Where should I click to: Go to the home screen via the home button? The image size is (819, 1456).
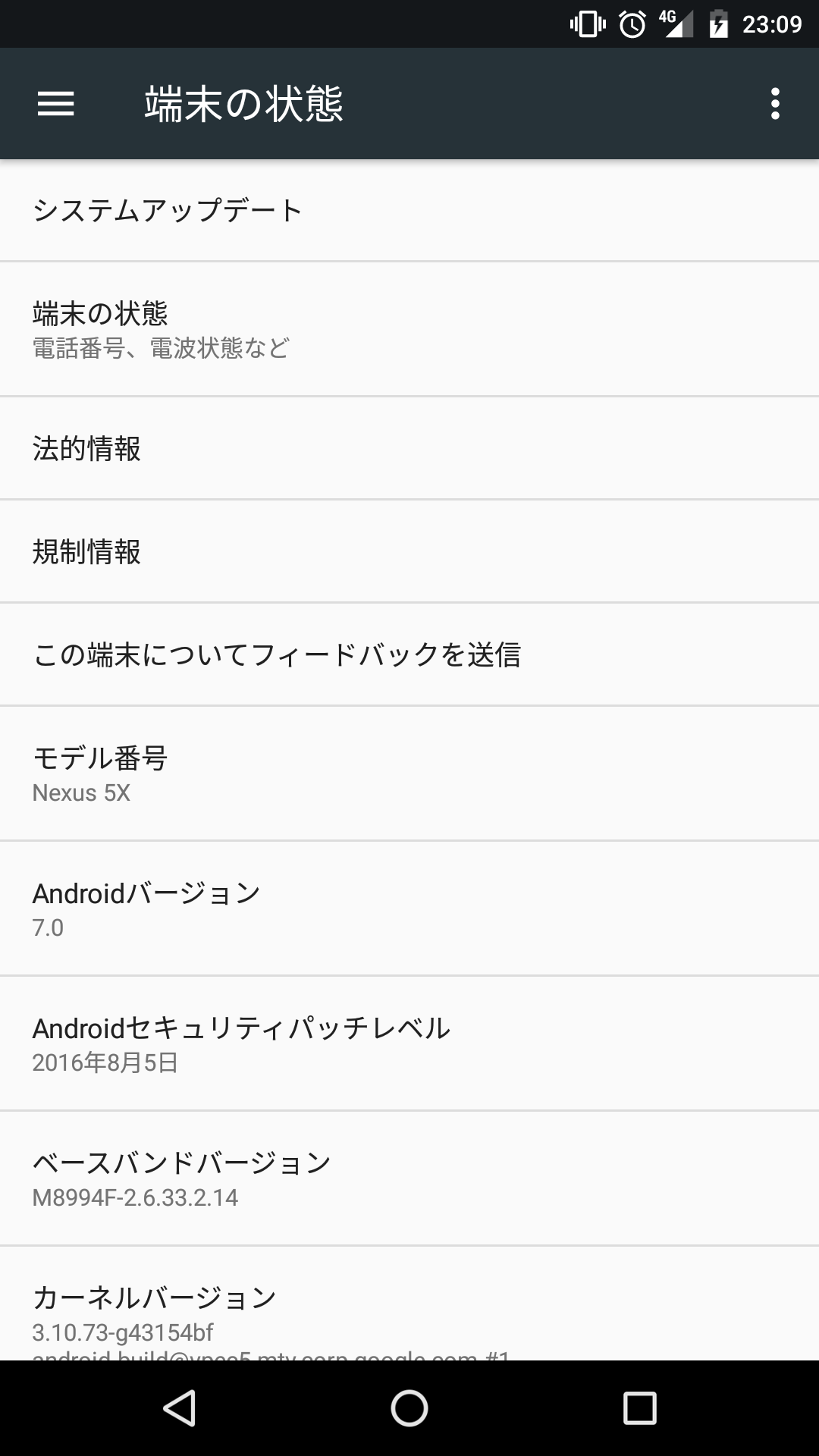tap(409, 1408)
